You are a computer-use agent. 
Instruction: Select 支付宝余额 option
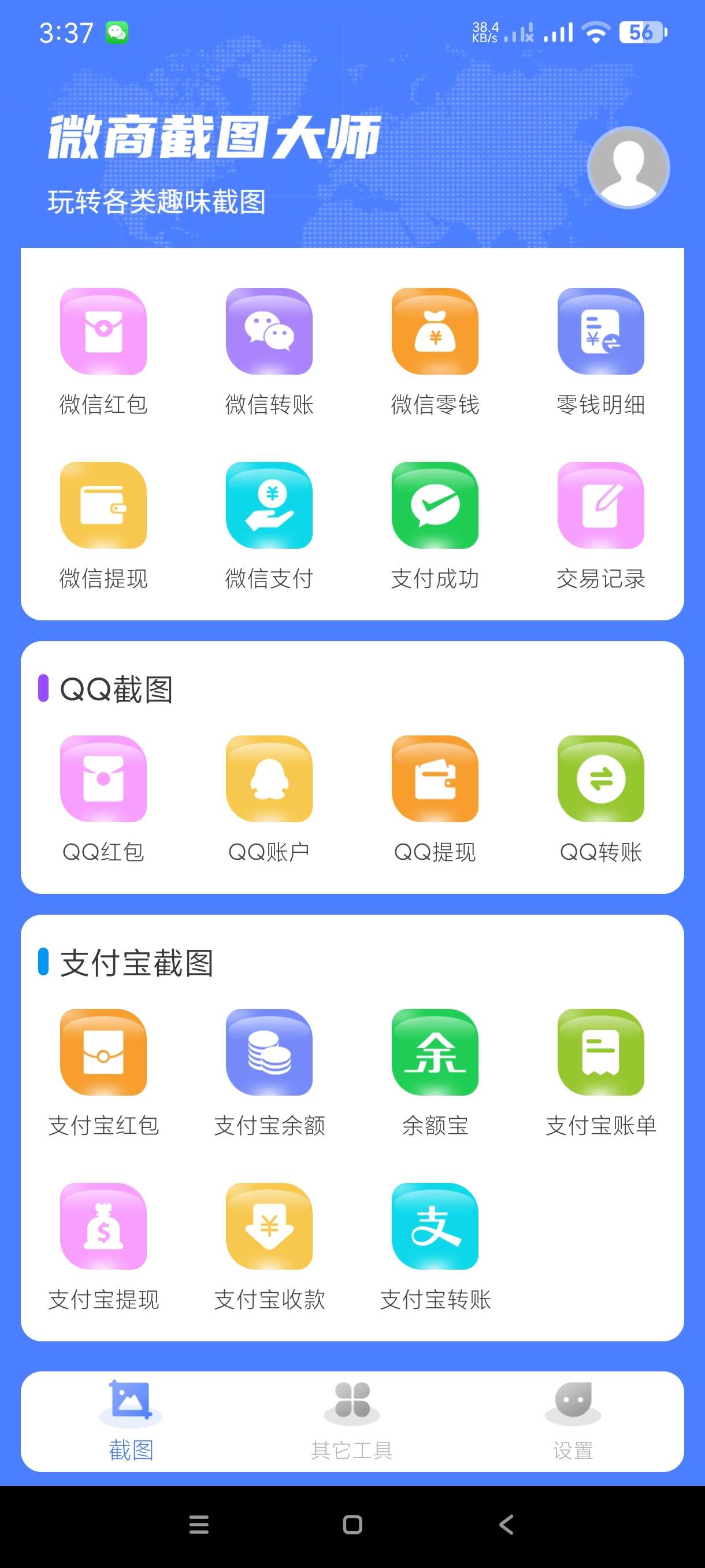tap(269, 1052)
